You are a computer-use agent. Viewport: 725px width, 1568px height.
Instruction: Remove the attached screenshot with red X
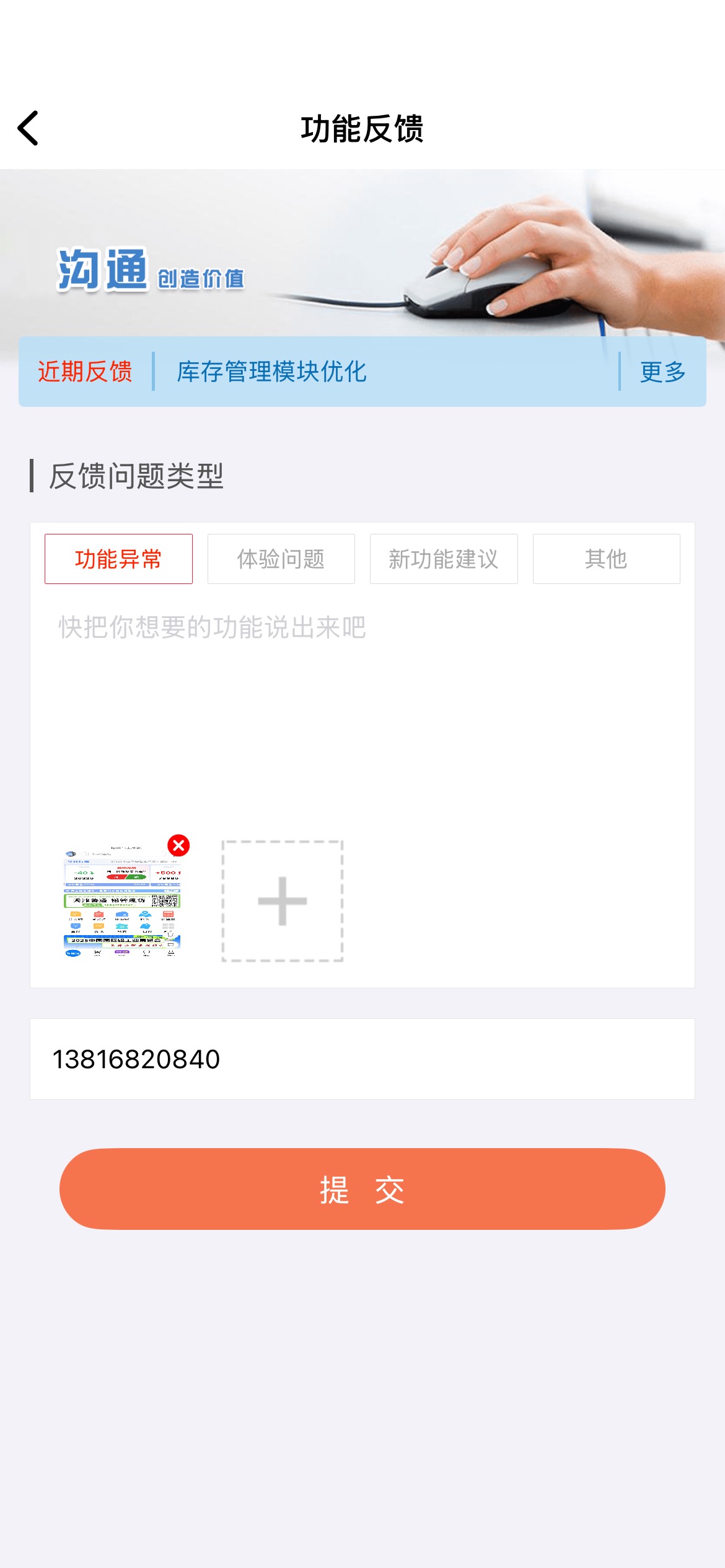[178, 845]
